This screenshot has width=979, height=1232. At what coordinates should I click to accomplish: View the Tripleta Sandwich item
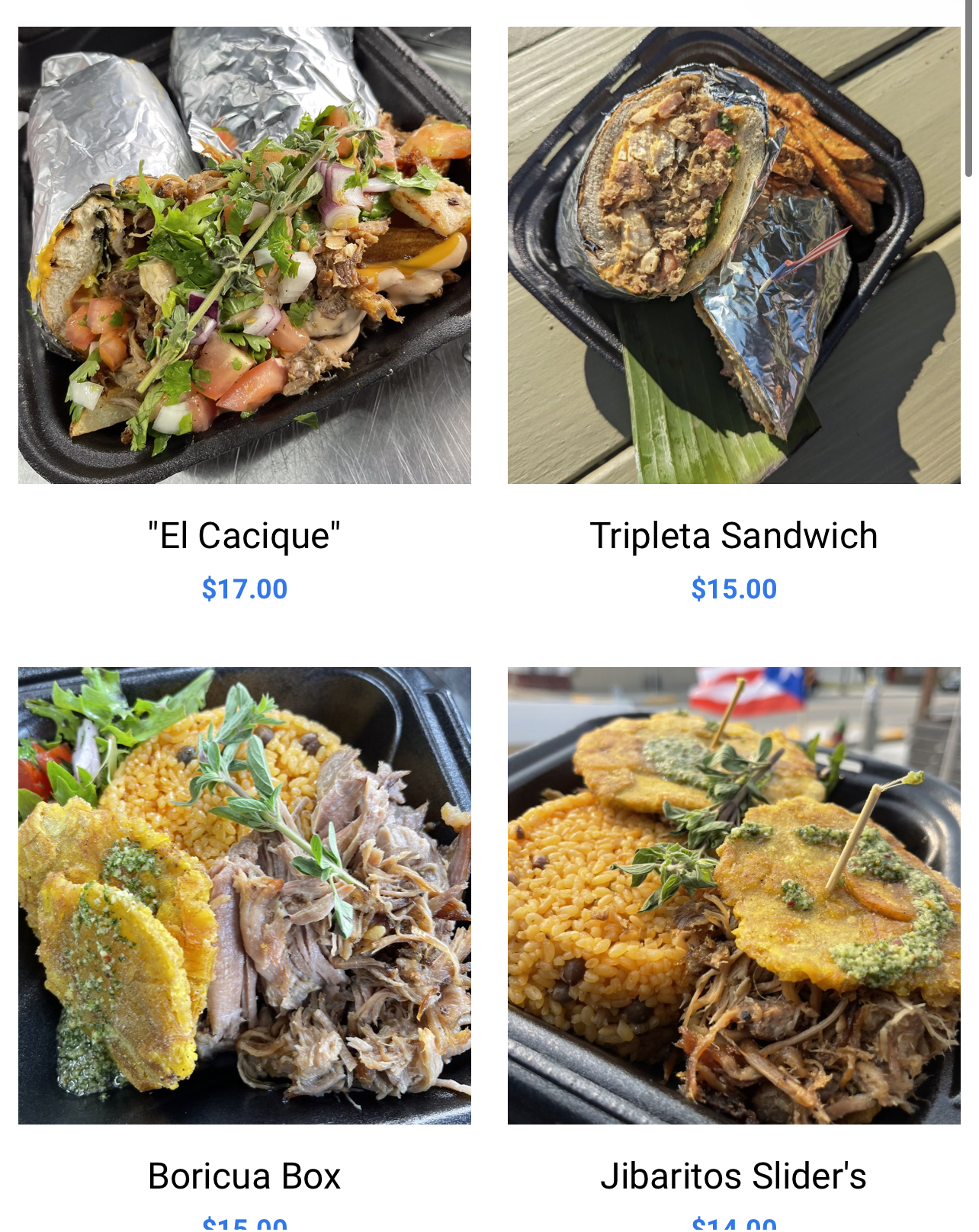tap(733, 255)
